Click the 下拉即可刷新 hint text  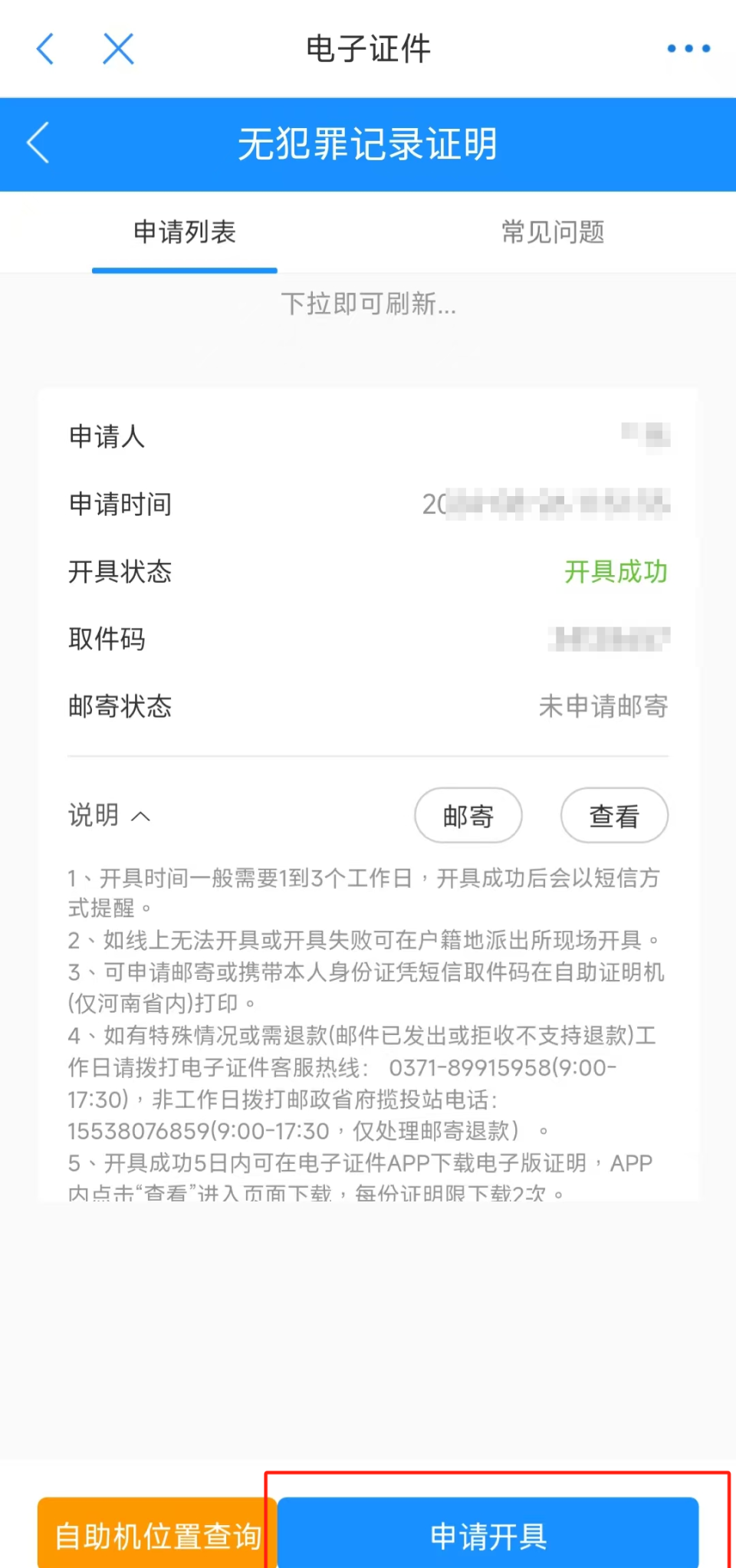pyautogui.click(x=368, y=304)
